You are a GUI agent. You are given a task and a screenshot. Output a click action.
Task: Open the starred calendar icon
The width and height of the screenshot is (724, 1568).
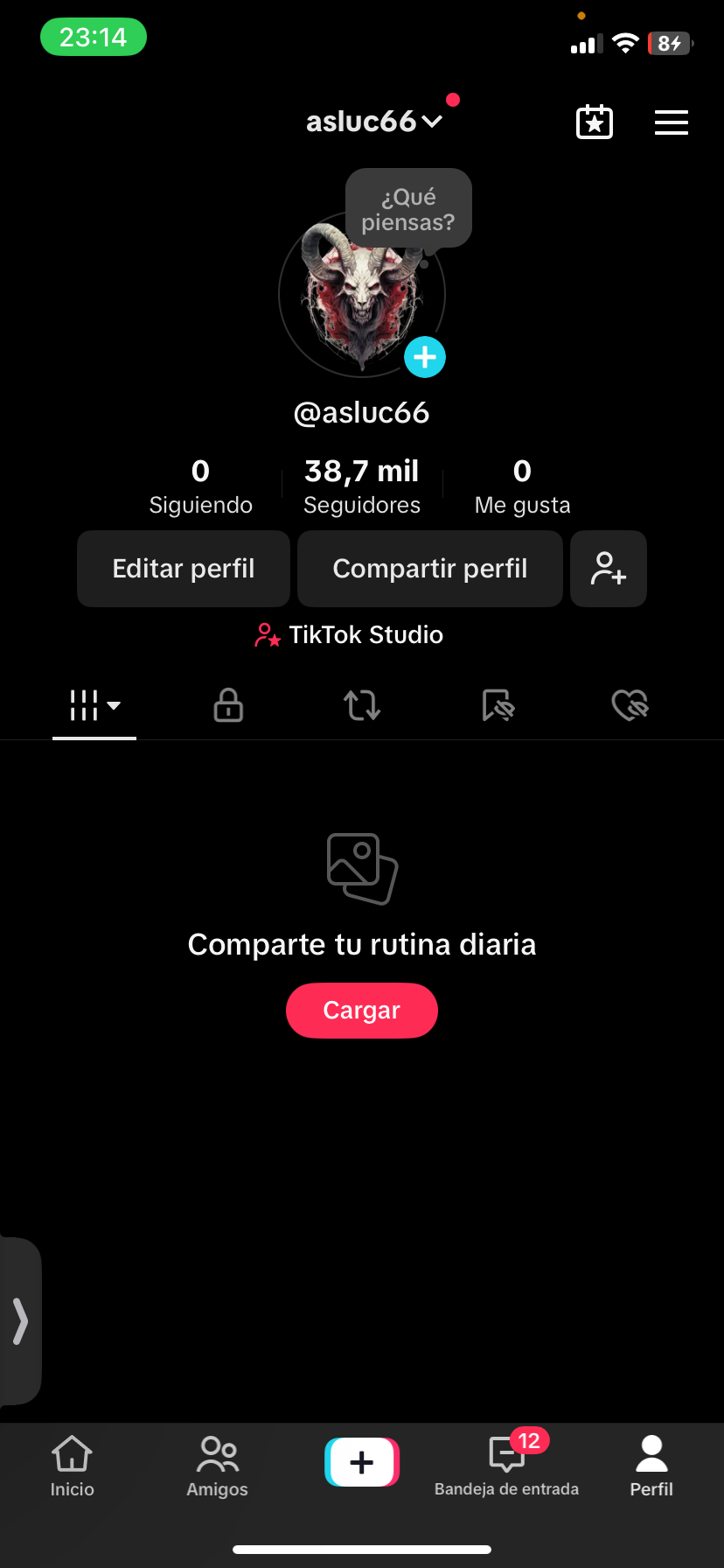pyautogui.click(x=595, y=122)
